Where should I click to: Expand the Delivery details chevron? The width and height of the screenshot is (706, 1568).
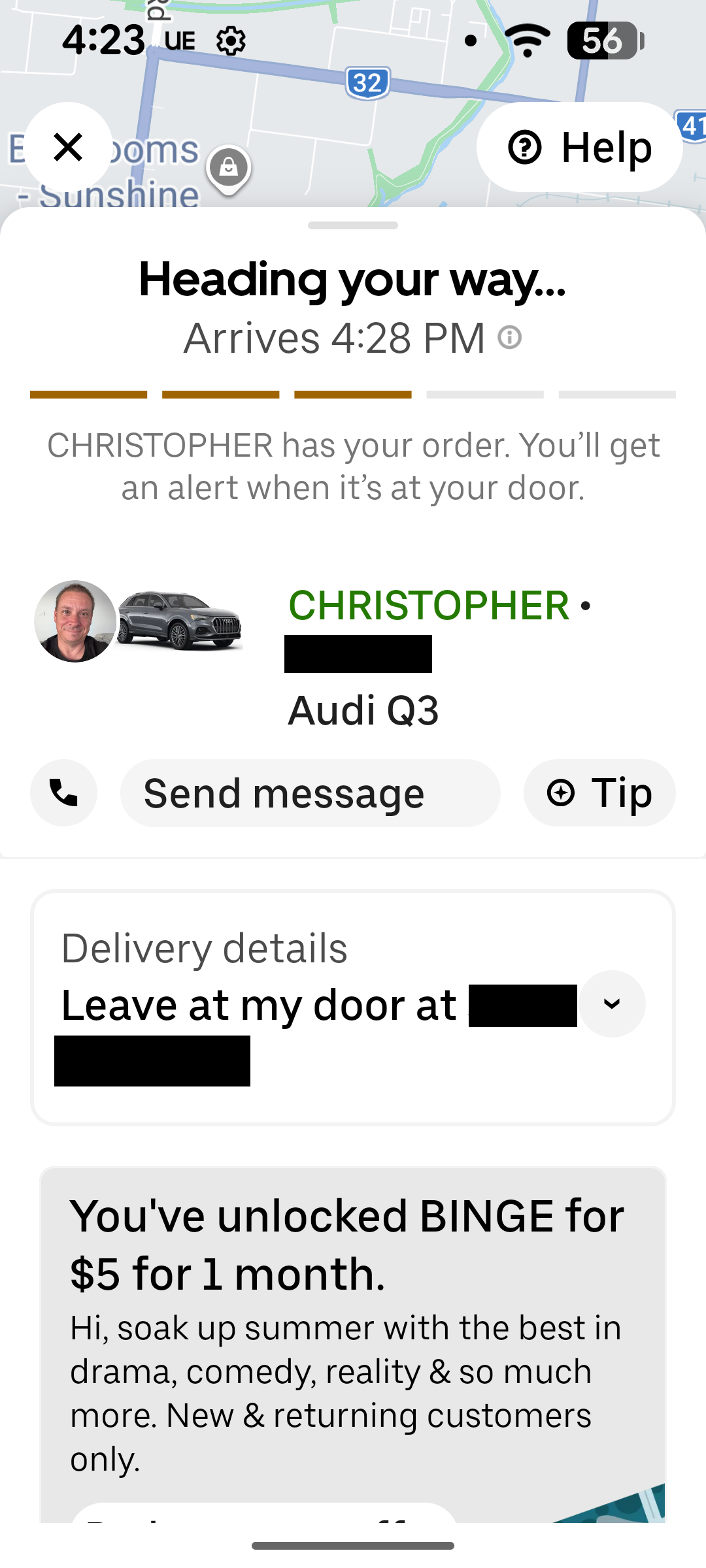[x=612, y=1004]
